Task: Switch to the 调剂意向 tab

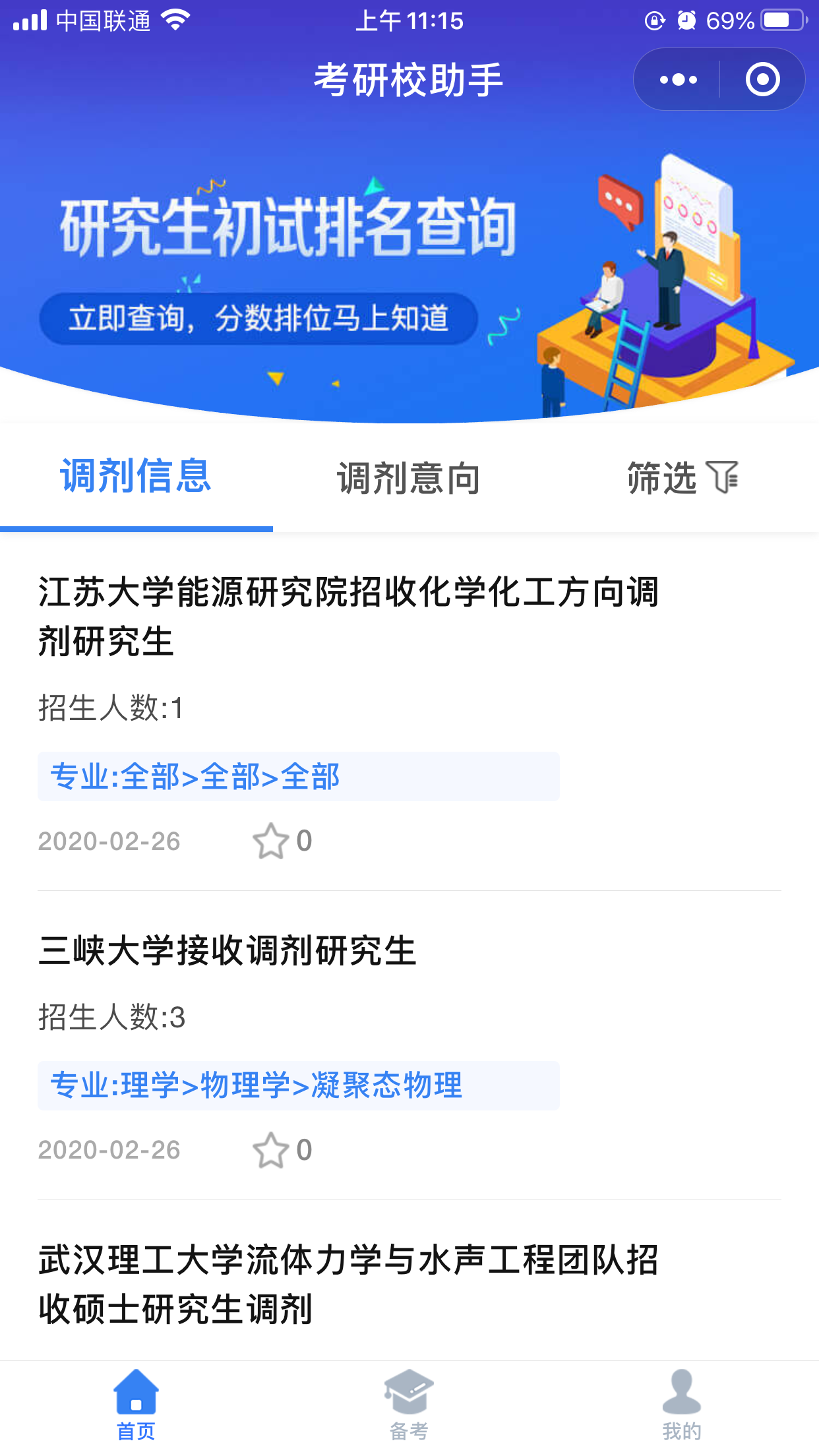Action: click(409, 478)
